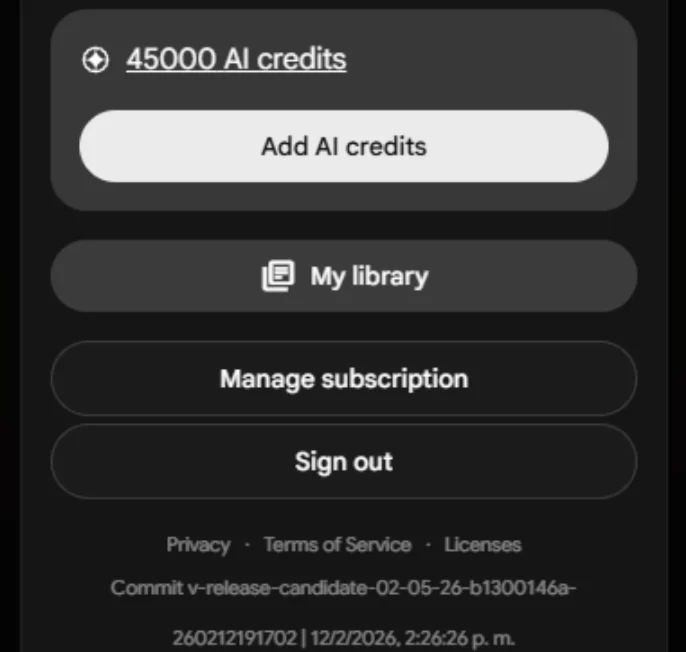Open the 45000 AI credits link
The height and width of the screenshot is (652, 686).
(x=236, y=60)
